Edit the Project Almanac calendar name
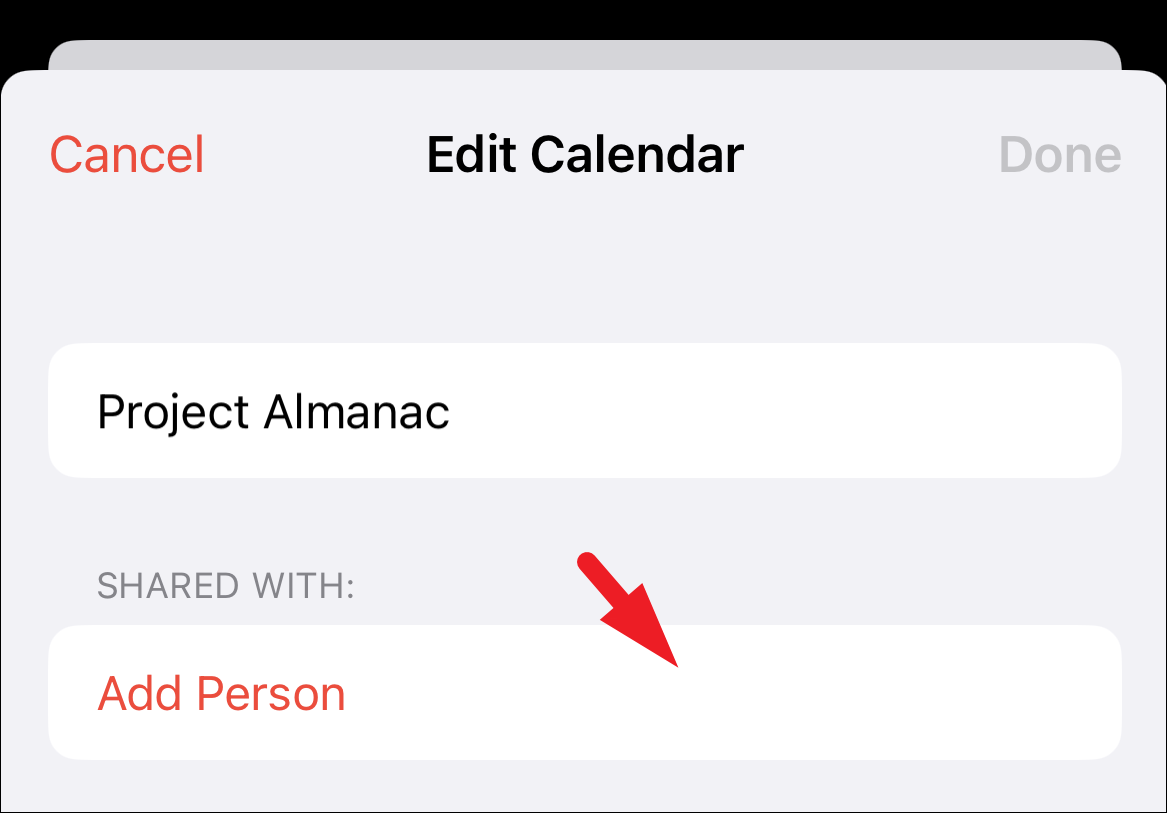This screenshot has width=1167, height=813. click(583, 411)
